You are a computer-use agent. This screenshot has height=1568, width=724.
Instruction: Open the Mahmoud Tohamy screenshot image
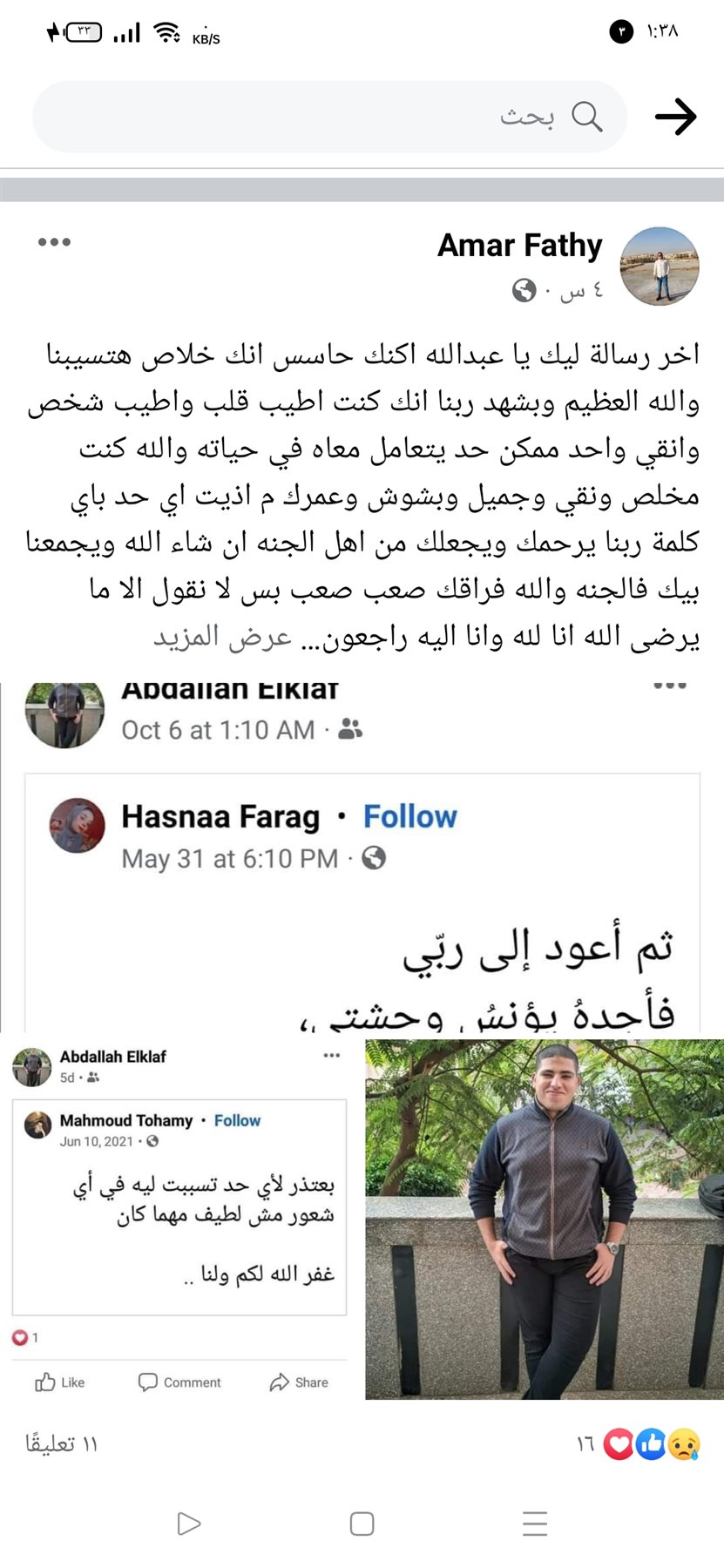coord(180,1220)
